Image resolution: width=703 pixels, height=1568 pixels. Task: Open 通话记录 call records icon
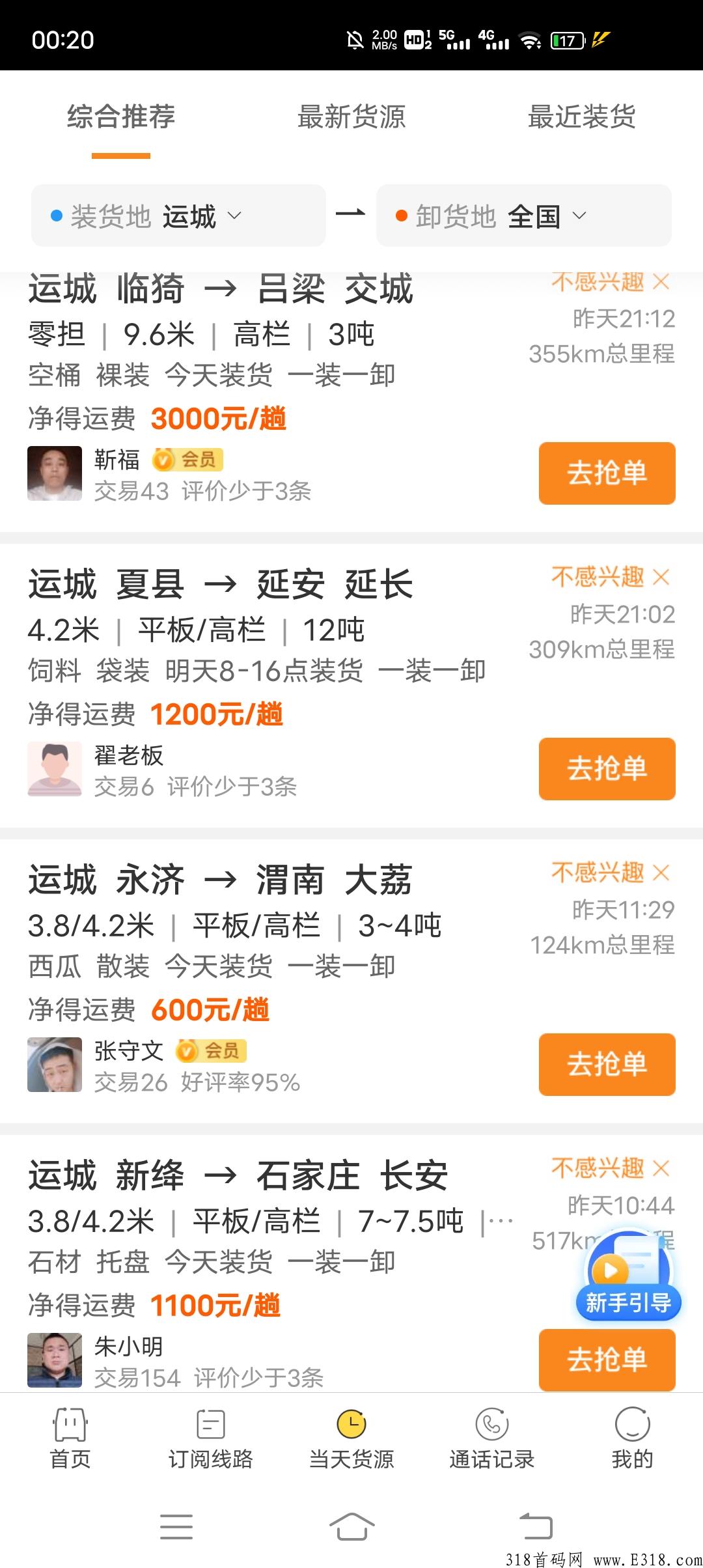(491, 1425)
